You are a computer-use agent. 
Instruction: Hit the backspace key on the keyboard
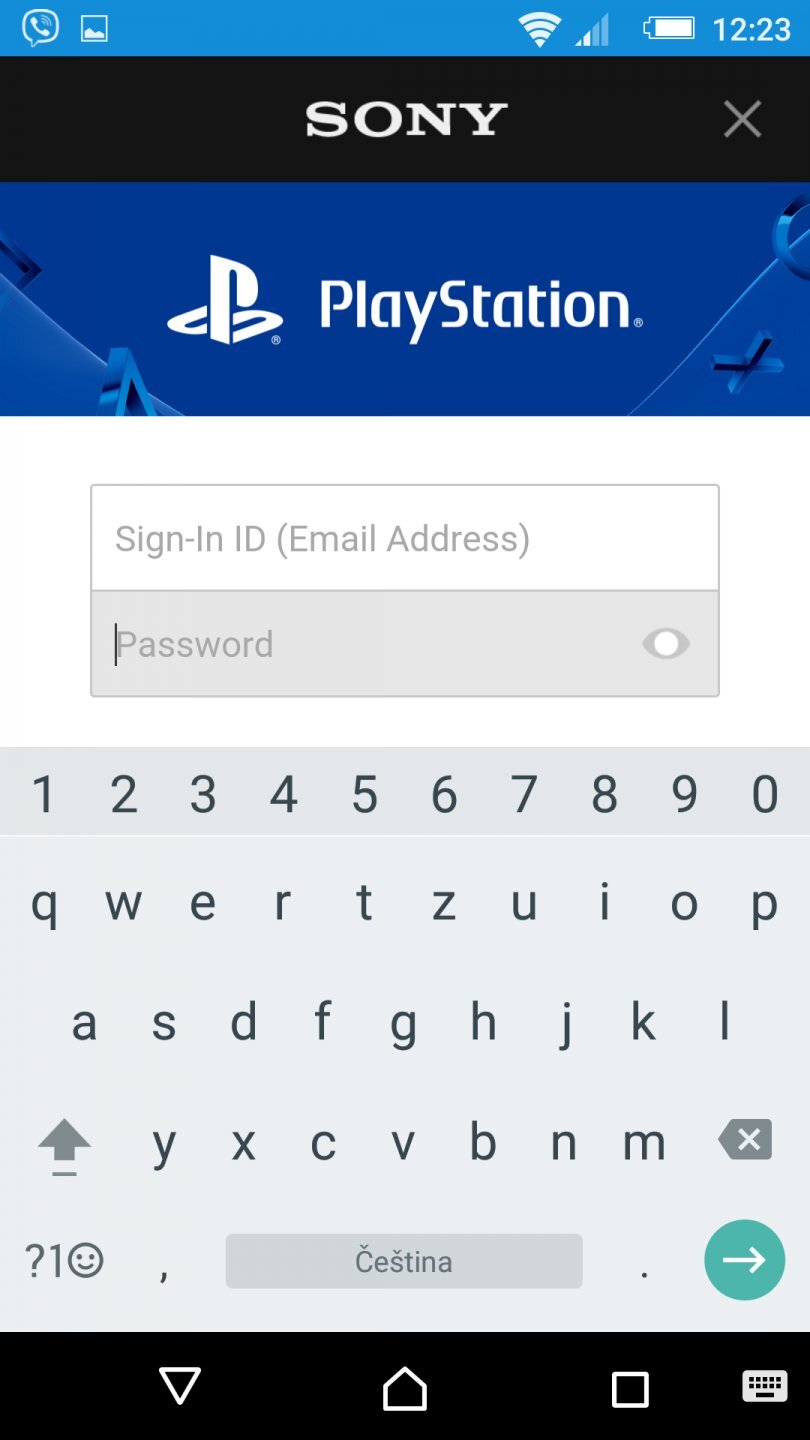point(745,1140)
